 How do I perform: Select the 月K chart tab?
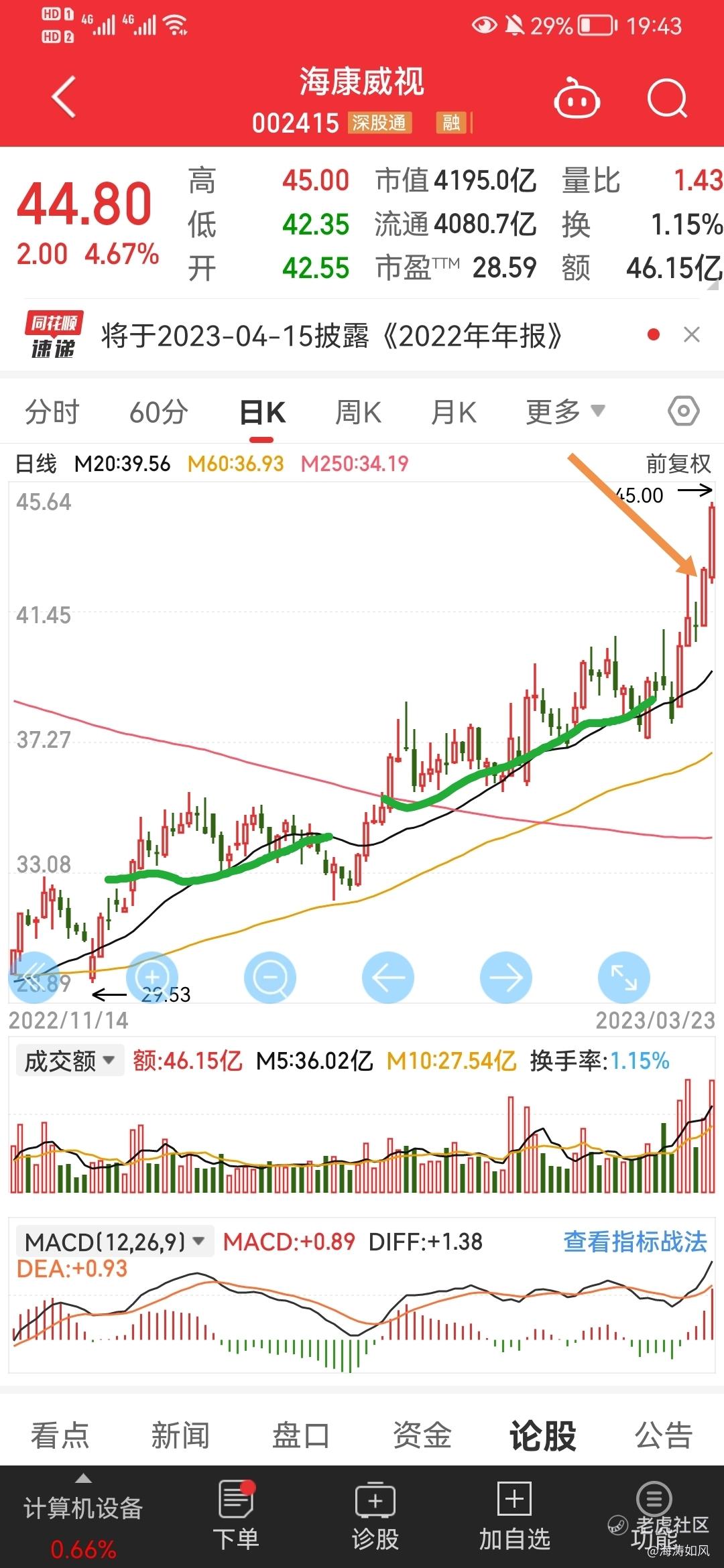[454, 411]
